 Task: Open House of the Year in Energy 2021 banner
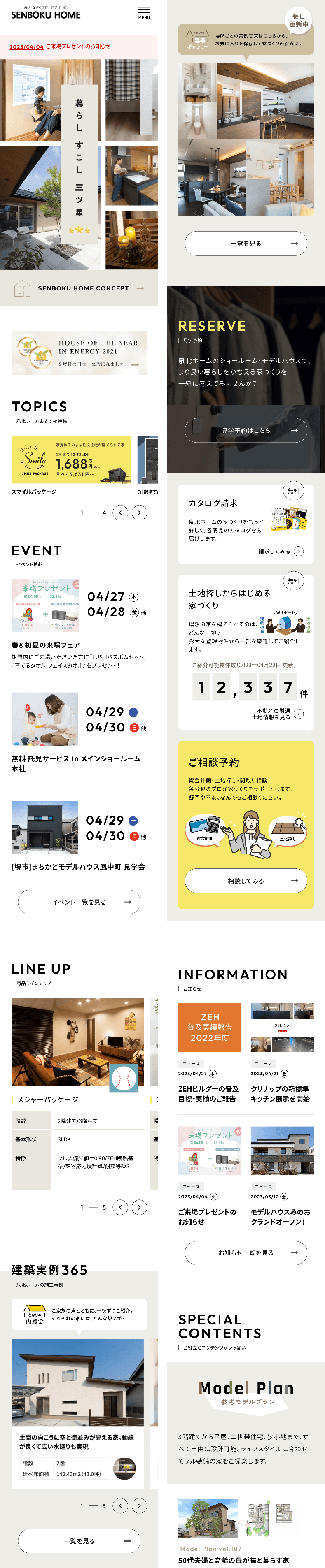pos(79,353)
